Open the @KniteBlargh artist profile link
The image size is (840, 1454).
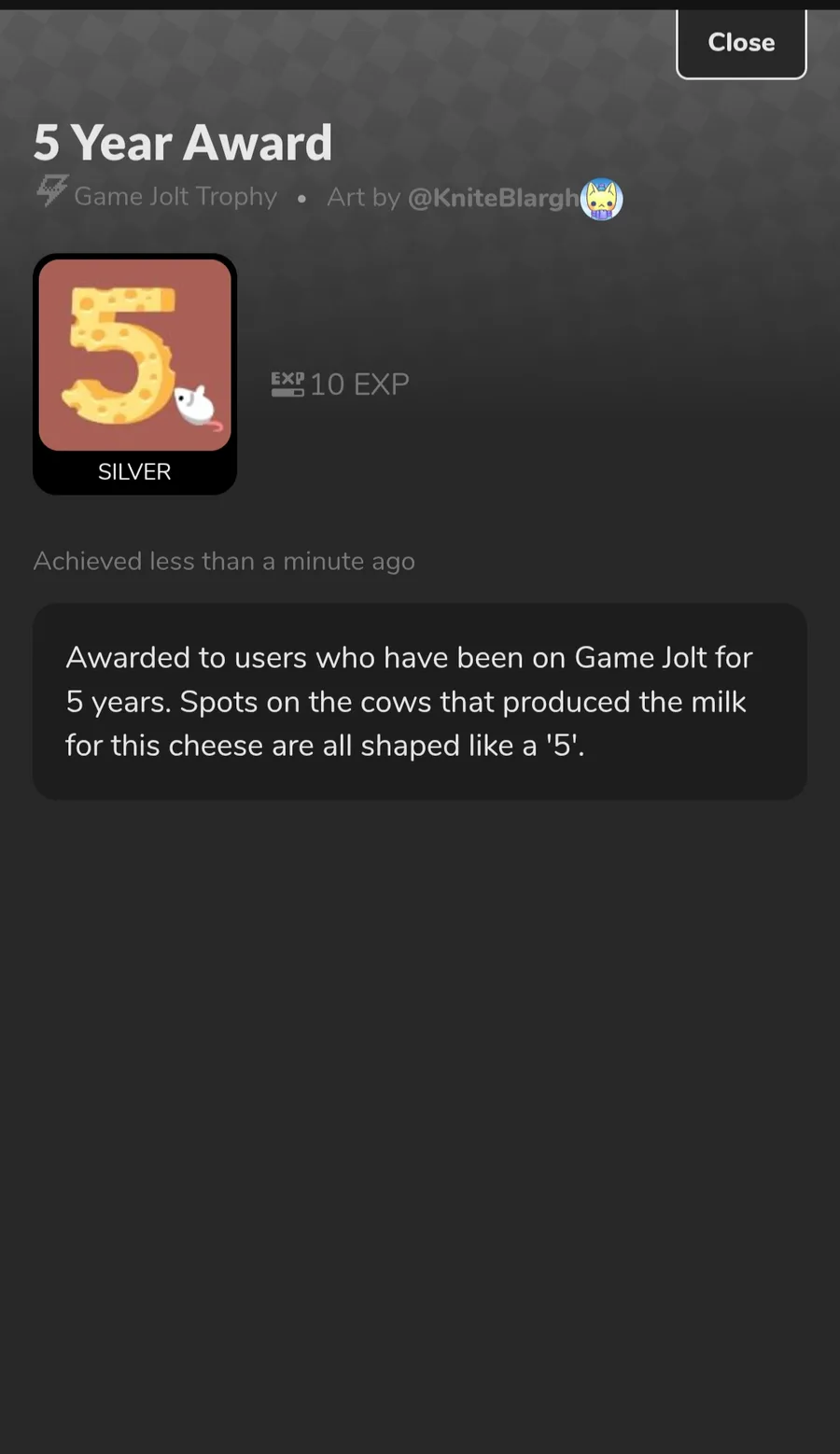494,198
